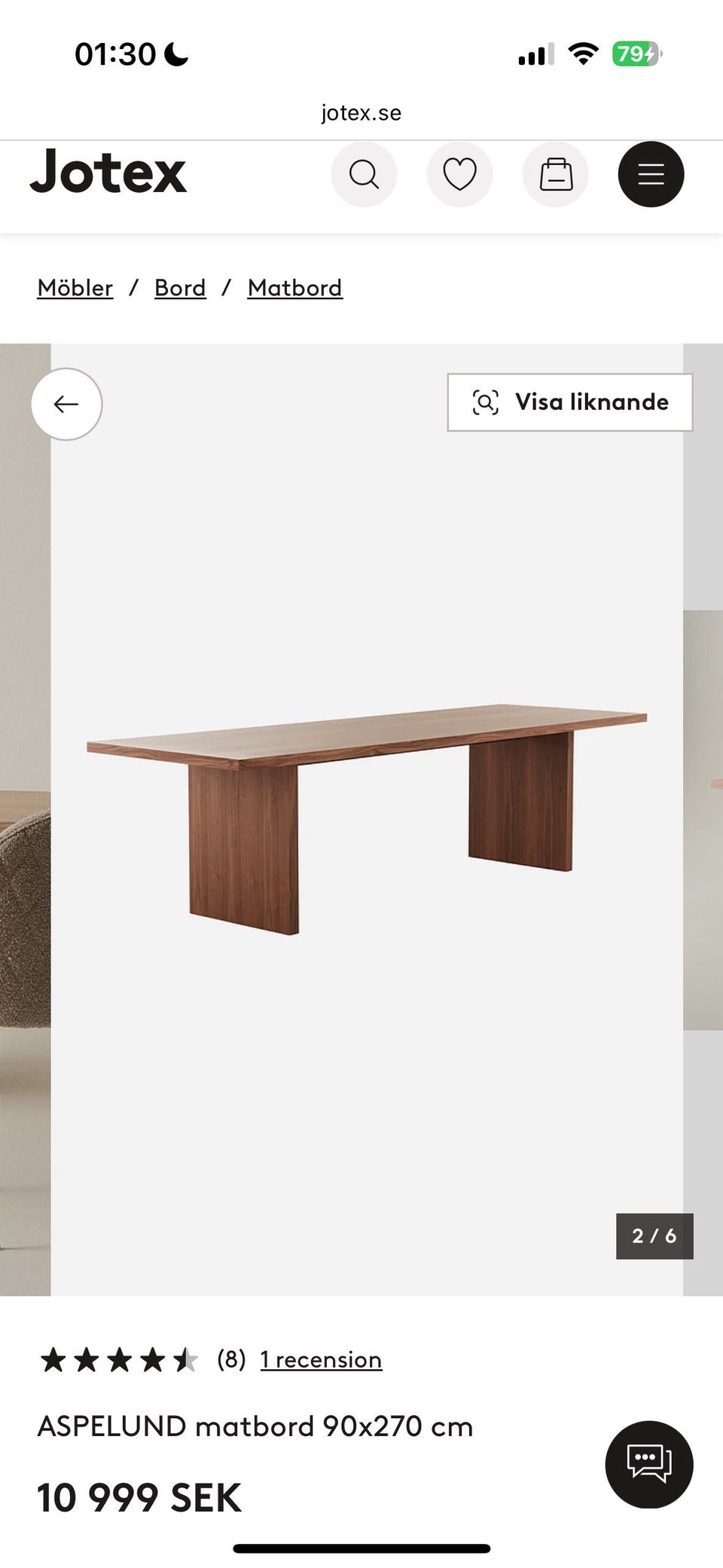Open the Matbord breadcrumb link
723x1568 pixels.
click(x=294, y=288)
